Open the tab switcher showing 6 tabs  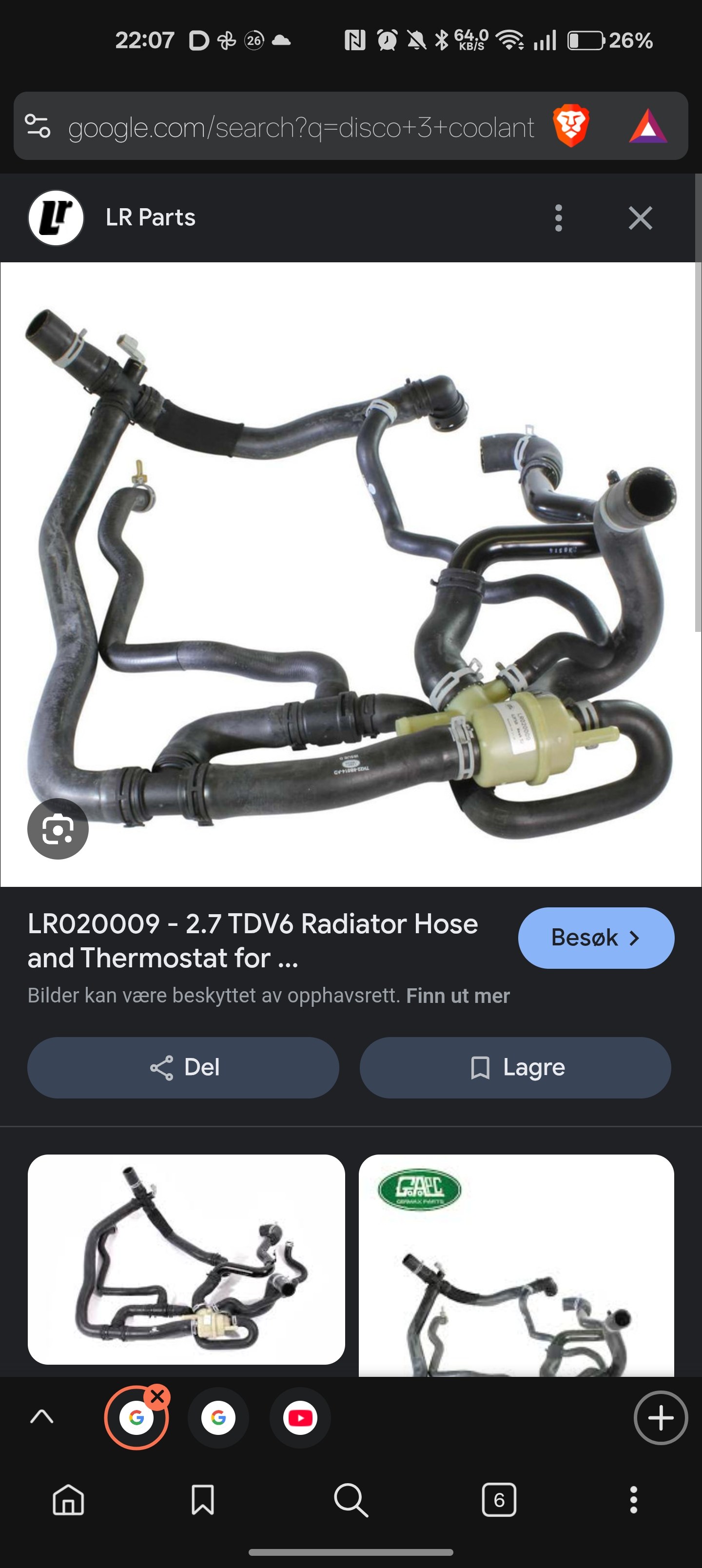click(499, 1499)
